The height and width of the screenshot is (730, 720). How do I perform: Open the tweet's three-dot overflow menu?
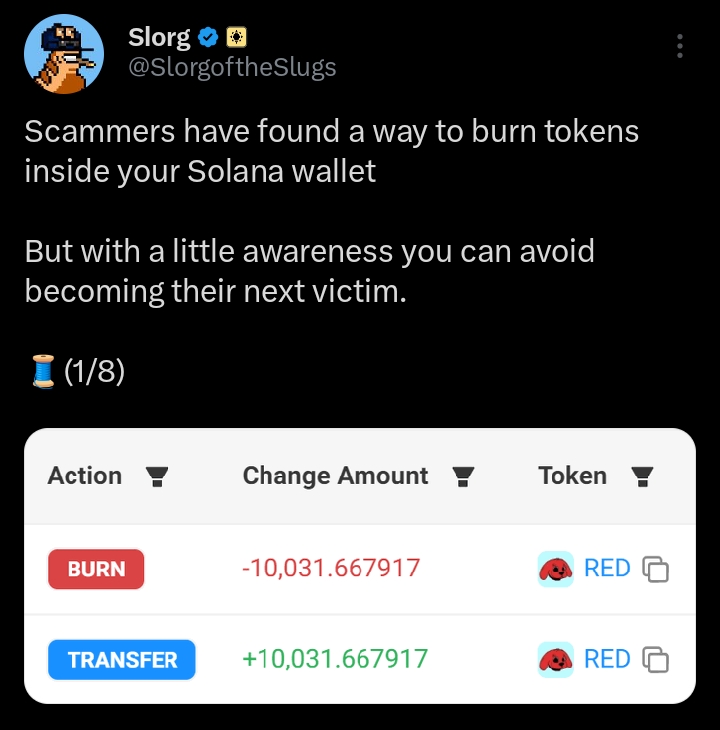pyautogui.click(x=680, y=46)
